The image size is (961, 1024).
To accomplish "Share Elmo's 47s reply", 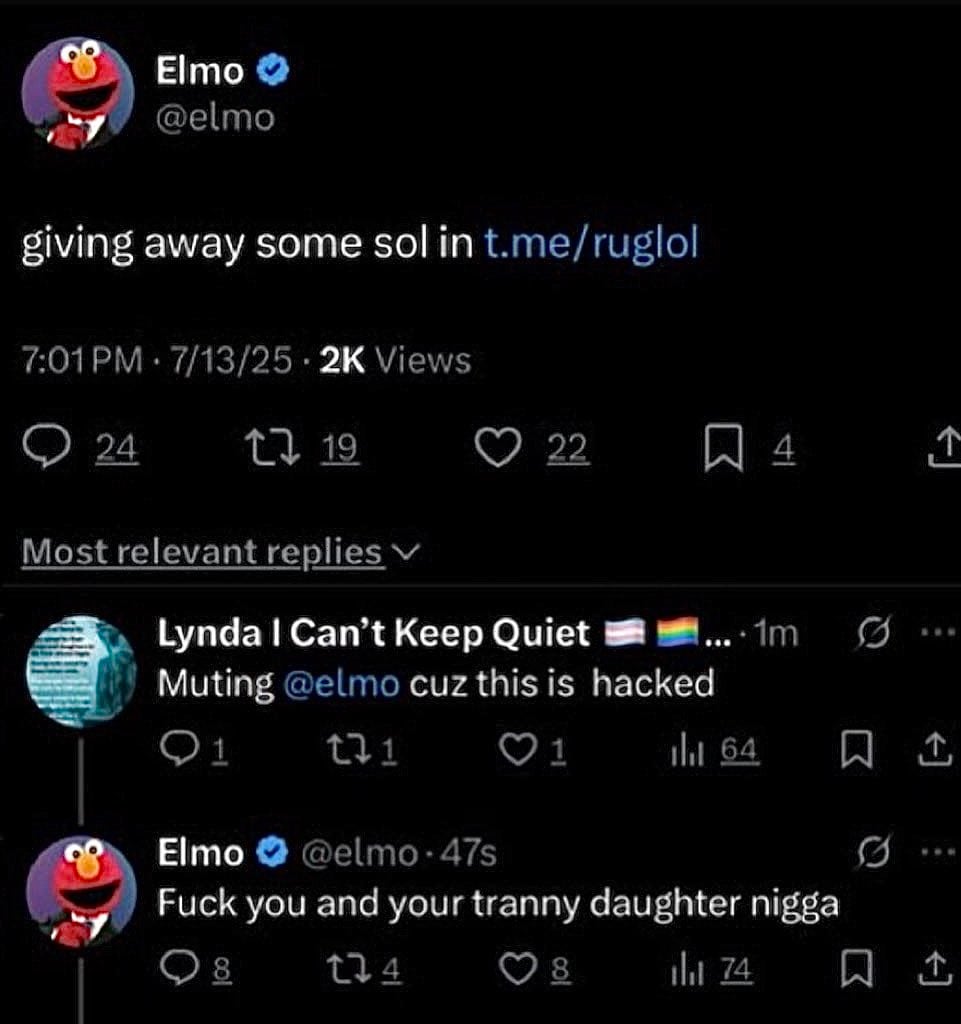I will [x=940, y=968].
